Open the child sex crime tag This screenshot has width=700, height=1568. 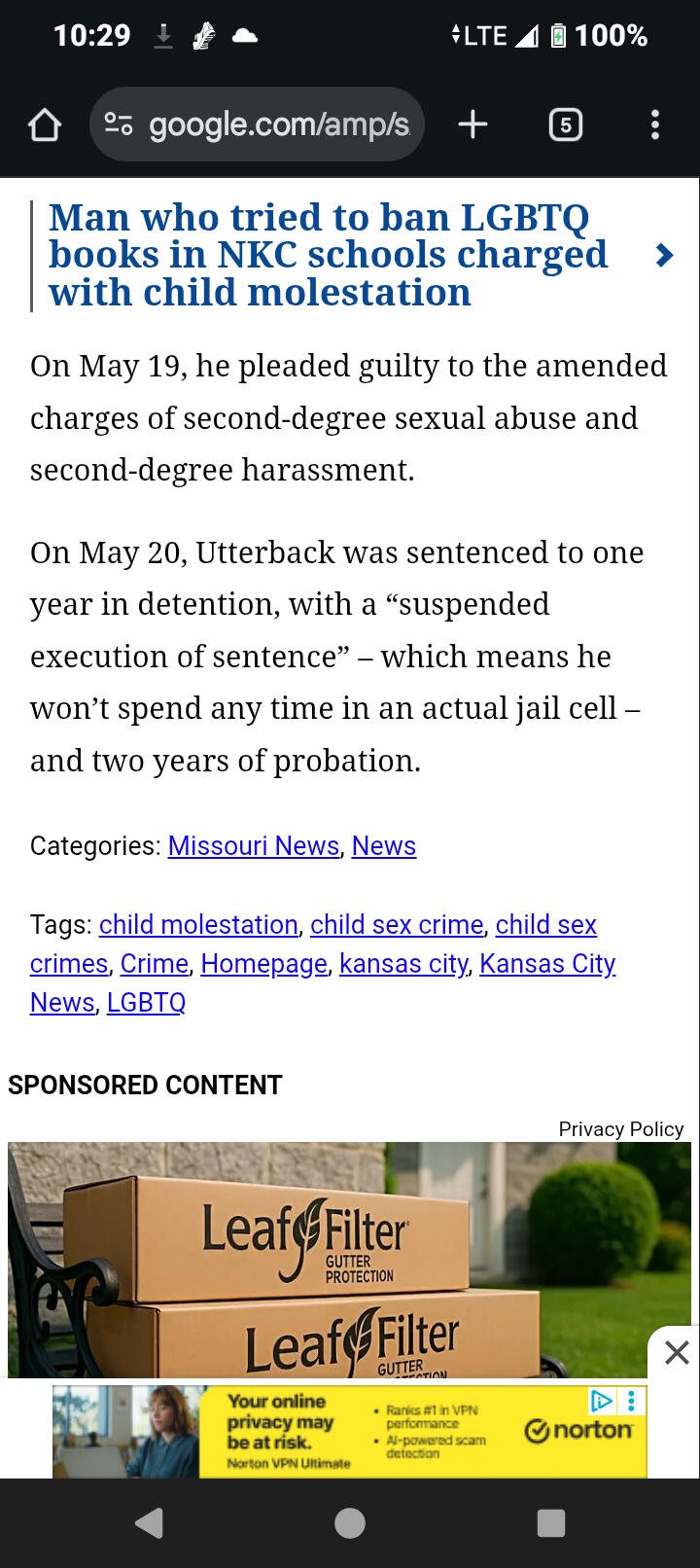click(397, 925)
